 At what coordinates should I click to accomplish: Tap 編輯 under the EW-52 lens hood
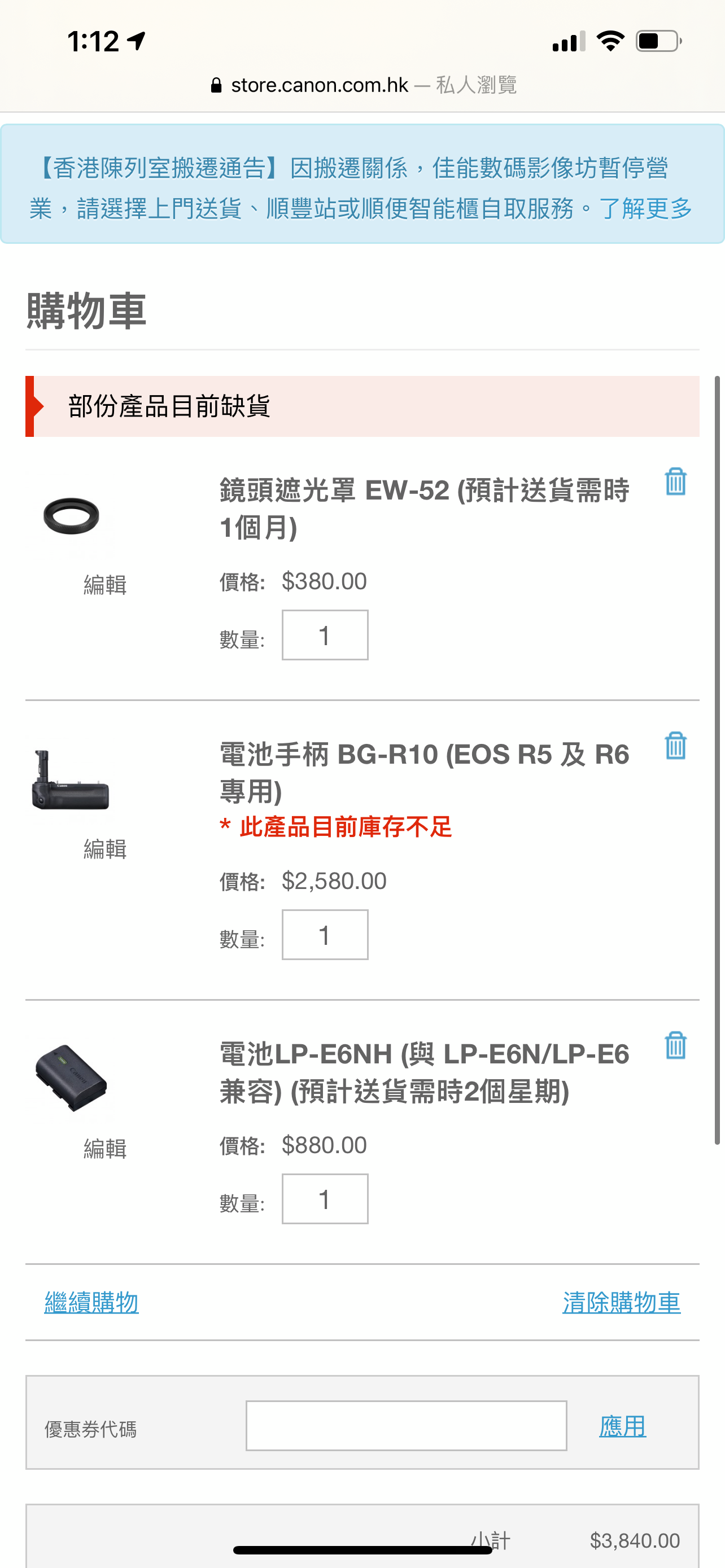[x=104, y=585]
